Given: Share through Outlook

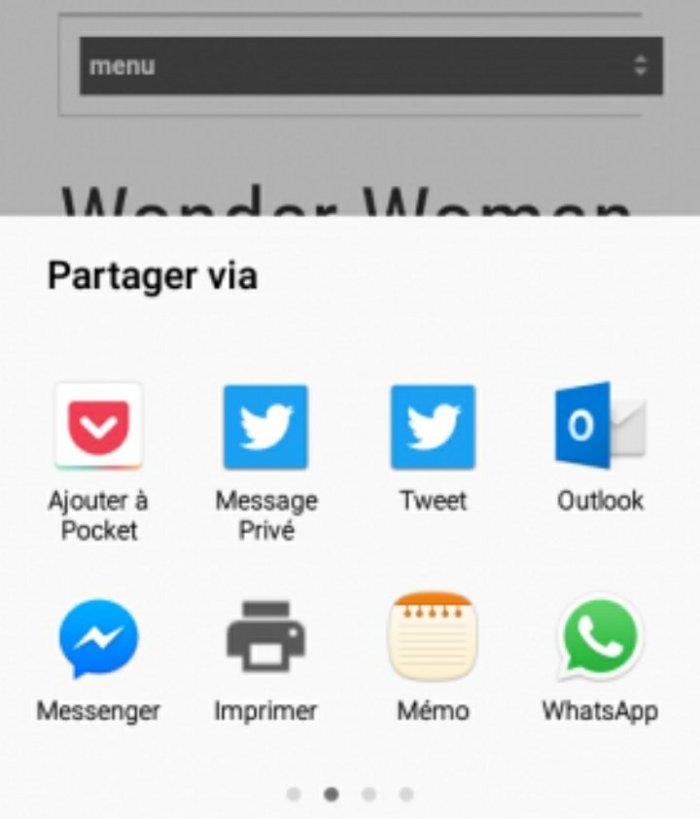Looking at the screenshot, I should [600, 428].
